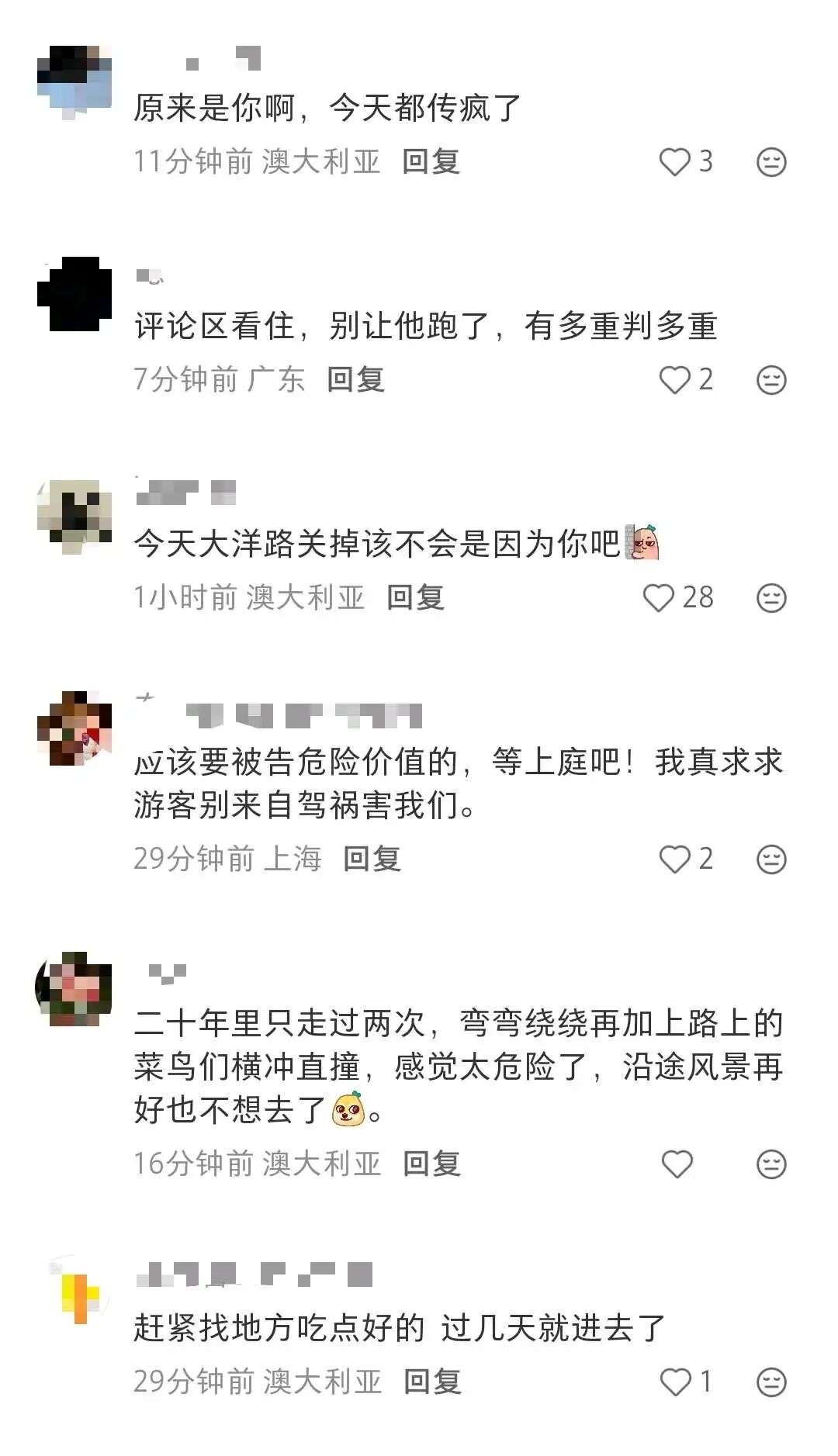Open the profile avatar beside '今天大洋路关掉'
The width and height of the screenshot is (838, 1456).
click(74, 517)
